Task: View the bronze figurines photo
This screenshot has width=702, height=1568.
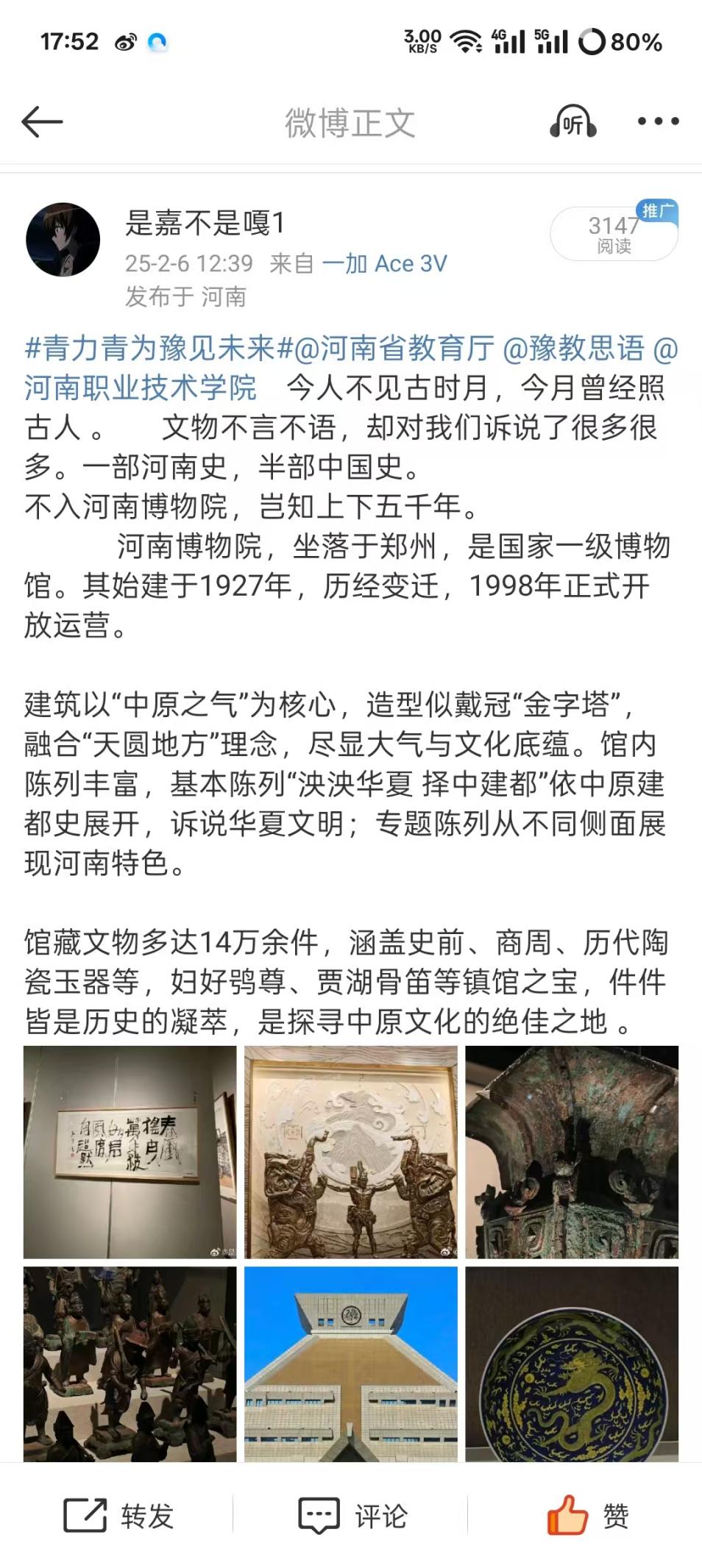Action: [x=130, y=1364]
